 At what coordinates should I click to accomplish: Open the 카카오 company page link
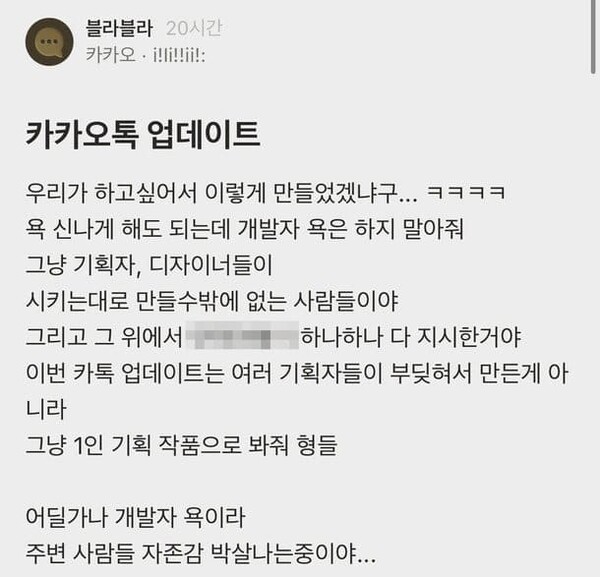(109, 56)
